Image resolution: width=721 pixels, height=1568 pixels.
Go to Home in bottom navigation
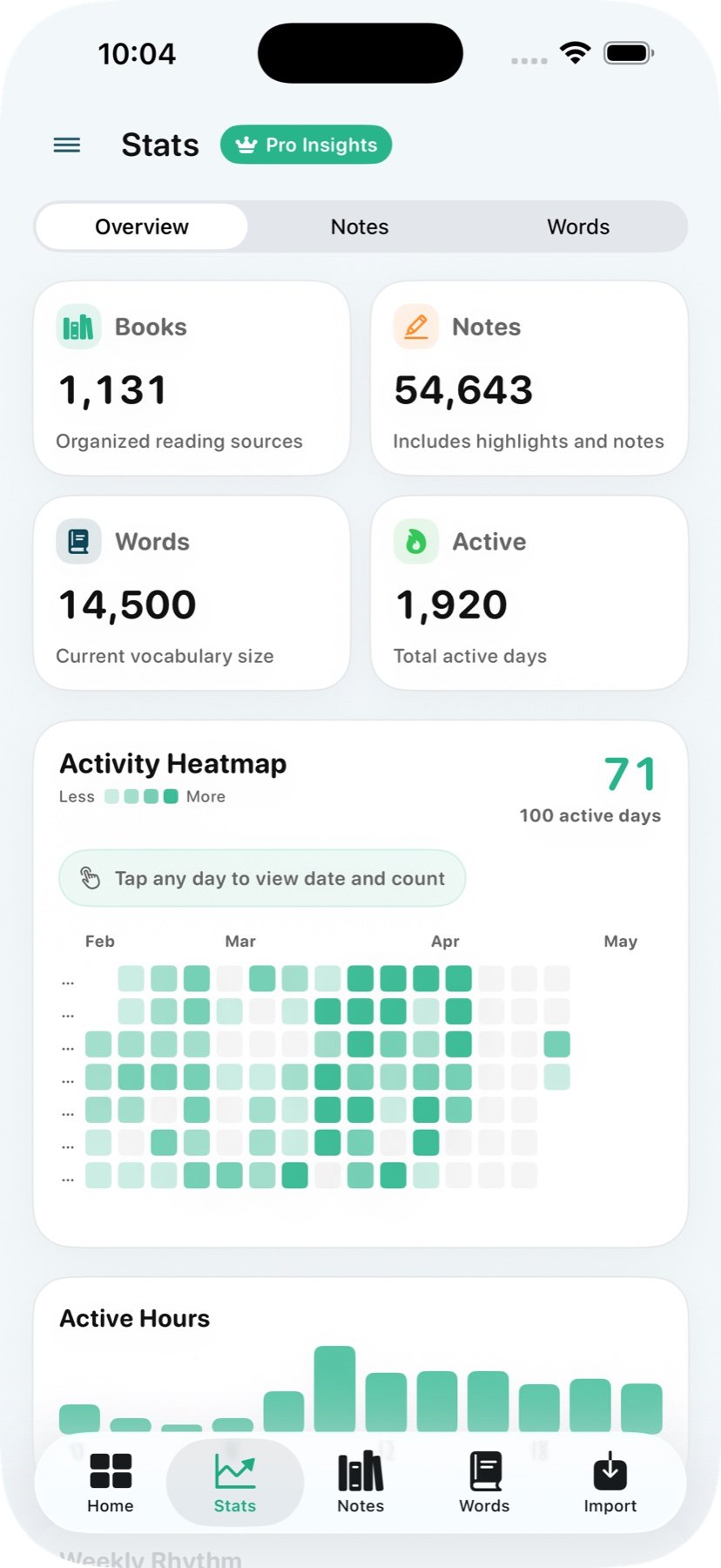point(111,1483)
